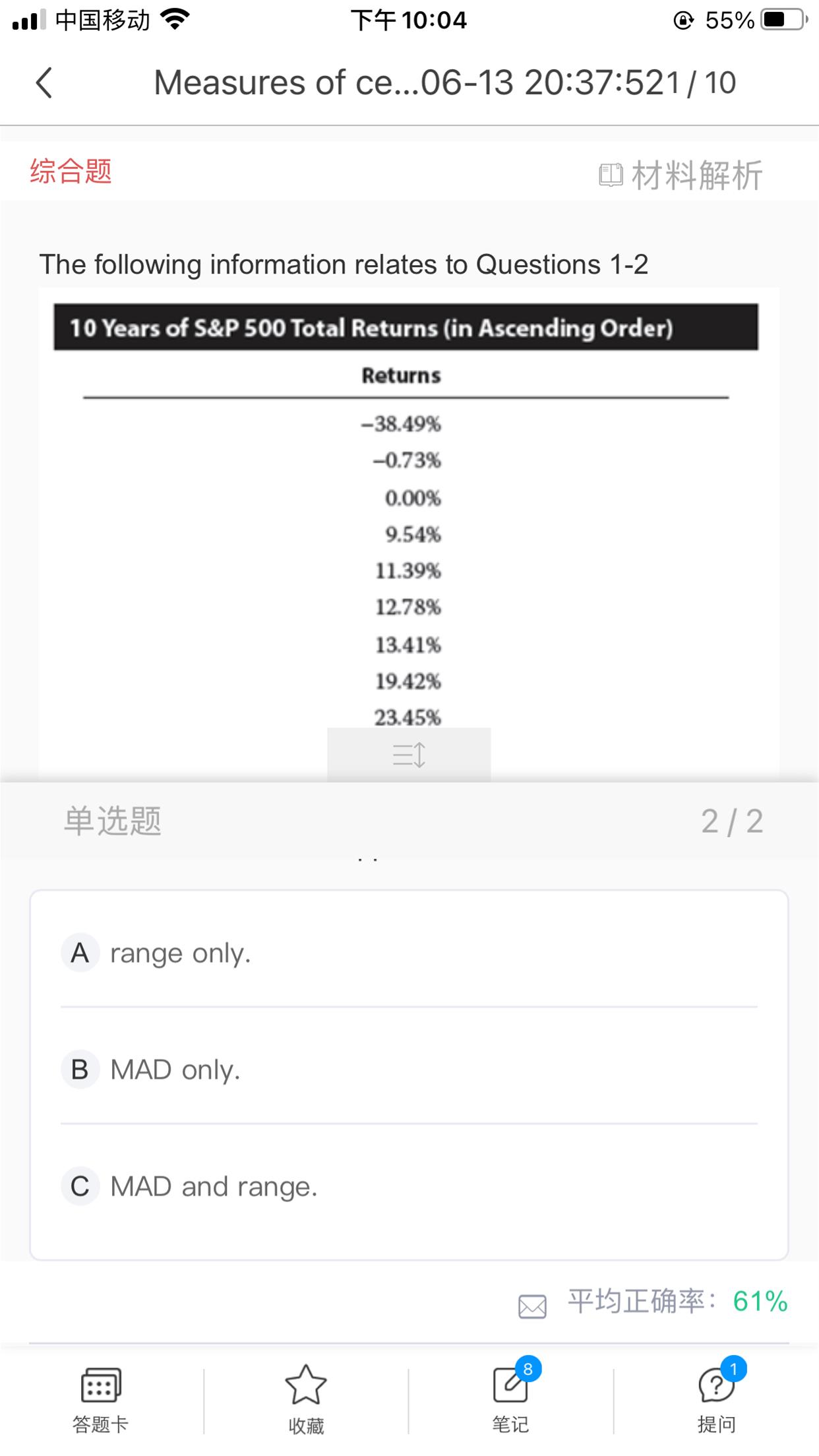Tap the envelope feedback icon

[x=532, y=1306]
